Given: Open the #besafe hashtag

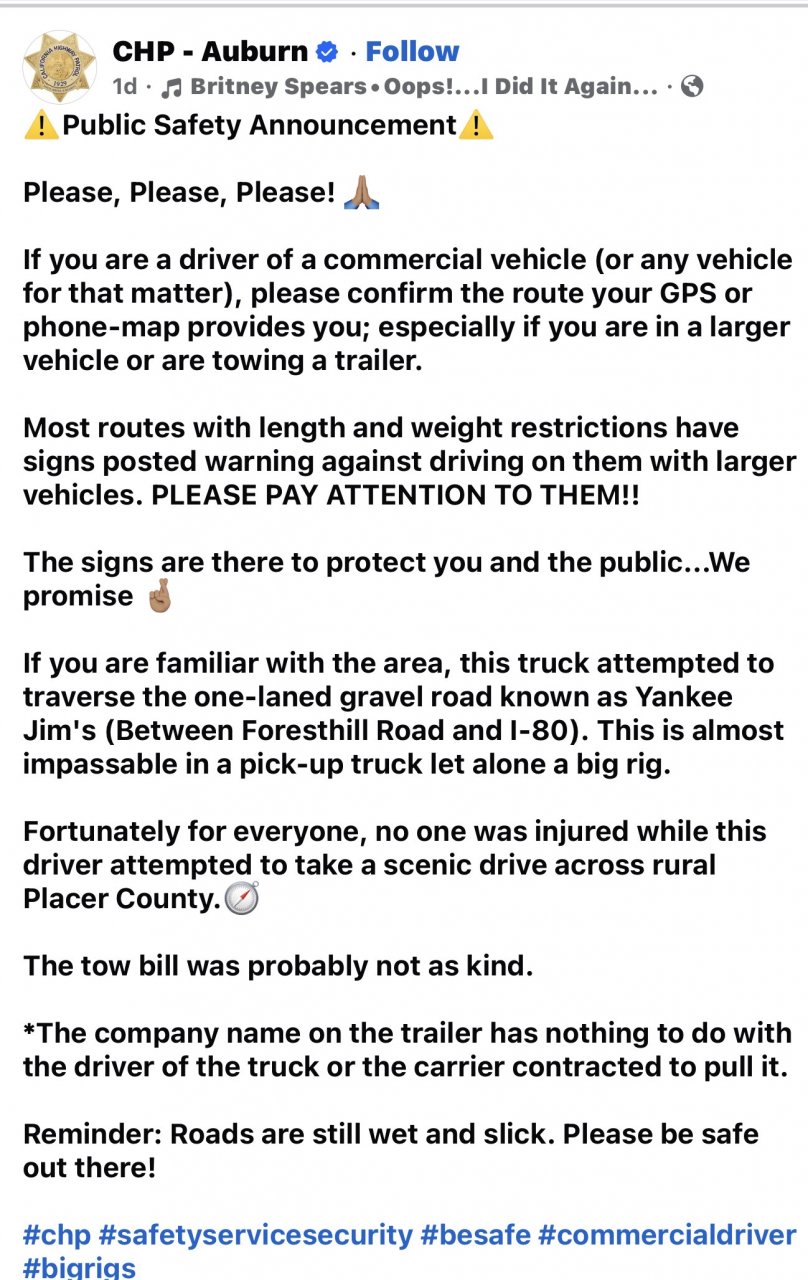Looking at the screenshot, I should [x=475, y=1235].
